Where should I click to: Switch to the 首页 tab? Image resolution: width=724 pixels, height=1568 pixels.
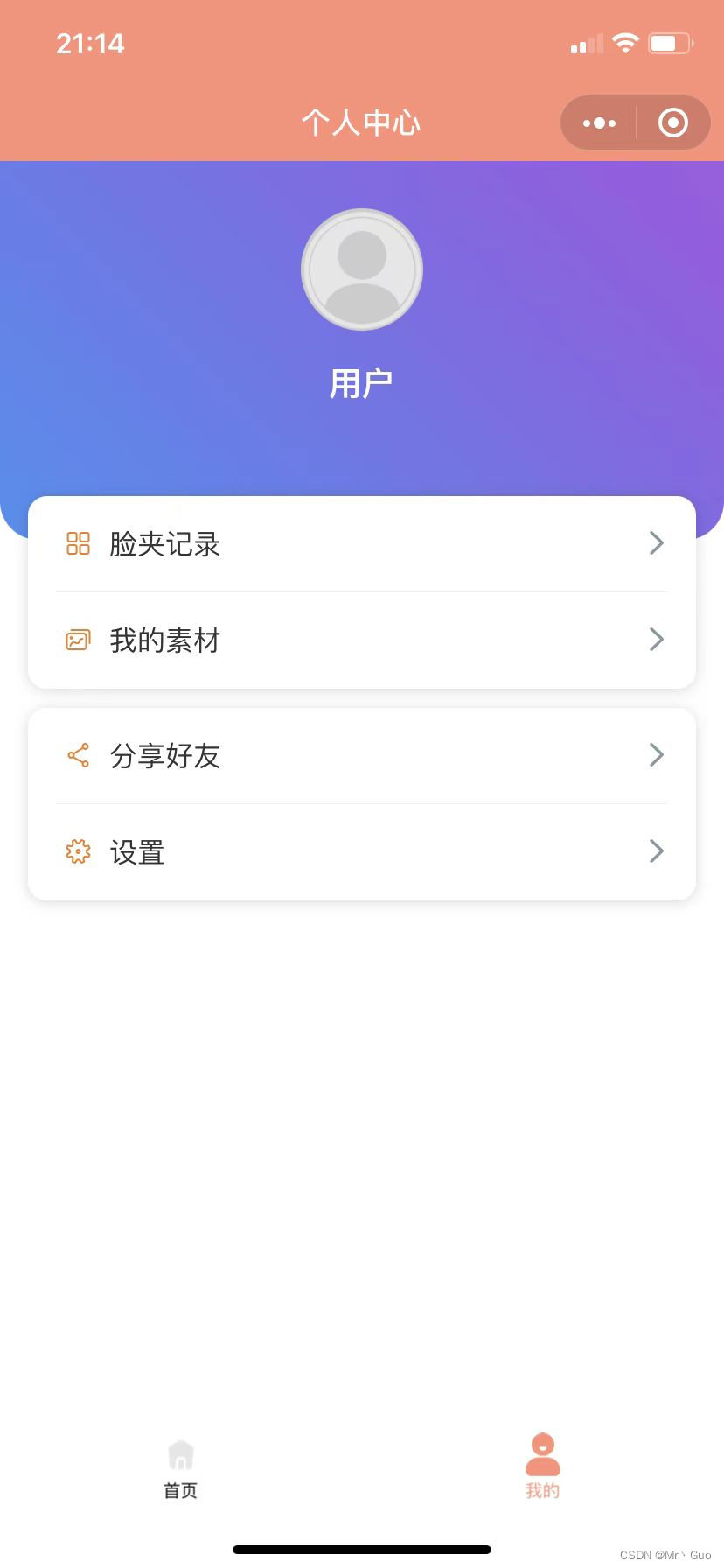click(180, 1466)
